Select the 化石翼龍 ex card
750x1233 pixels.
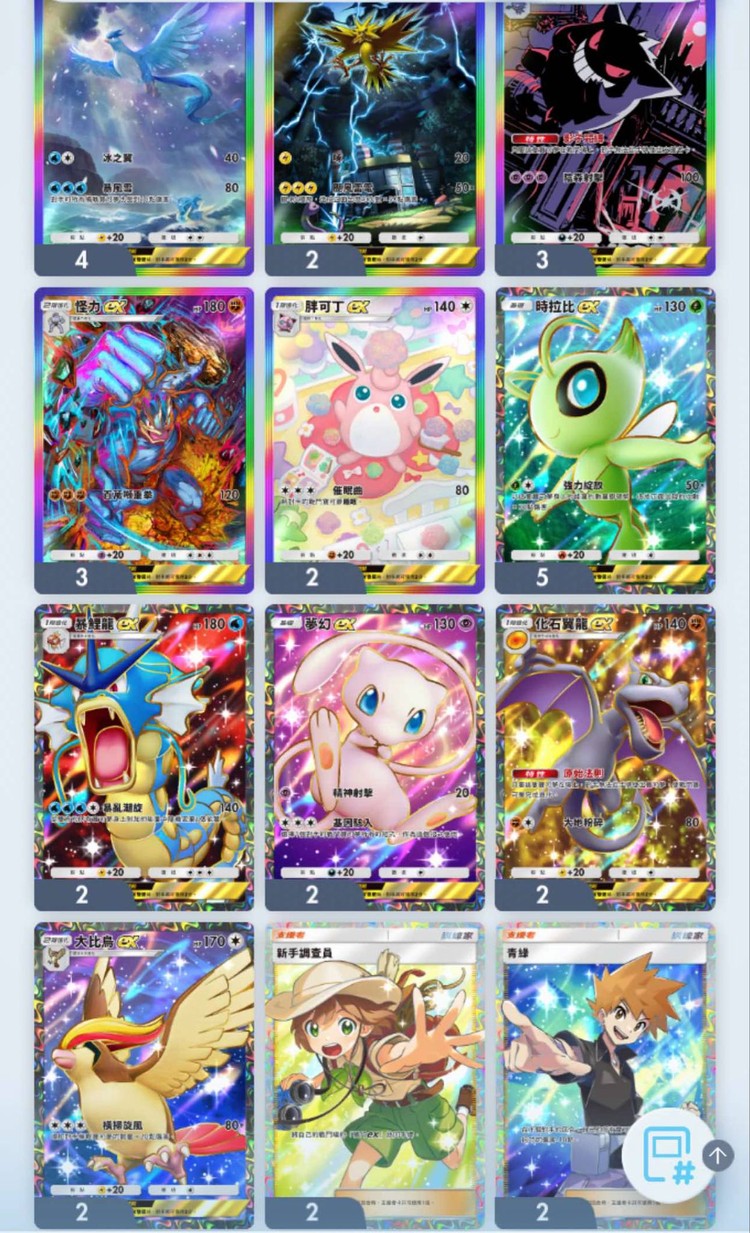point(604,745)
